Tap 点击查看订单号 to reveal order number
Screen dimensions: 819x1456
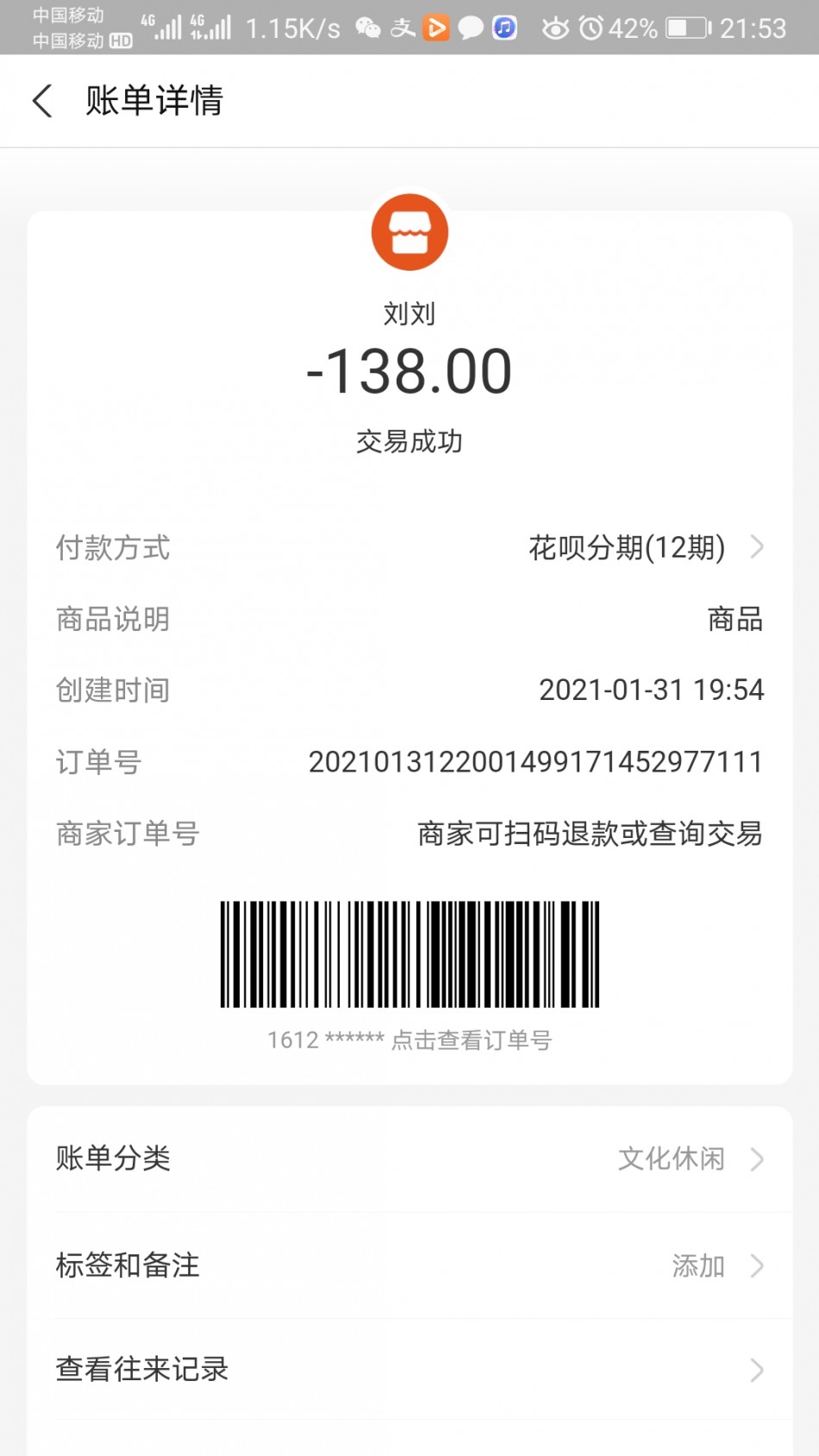(471, 1040)
